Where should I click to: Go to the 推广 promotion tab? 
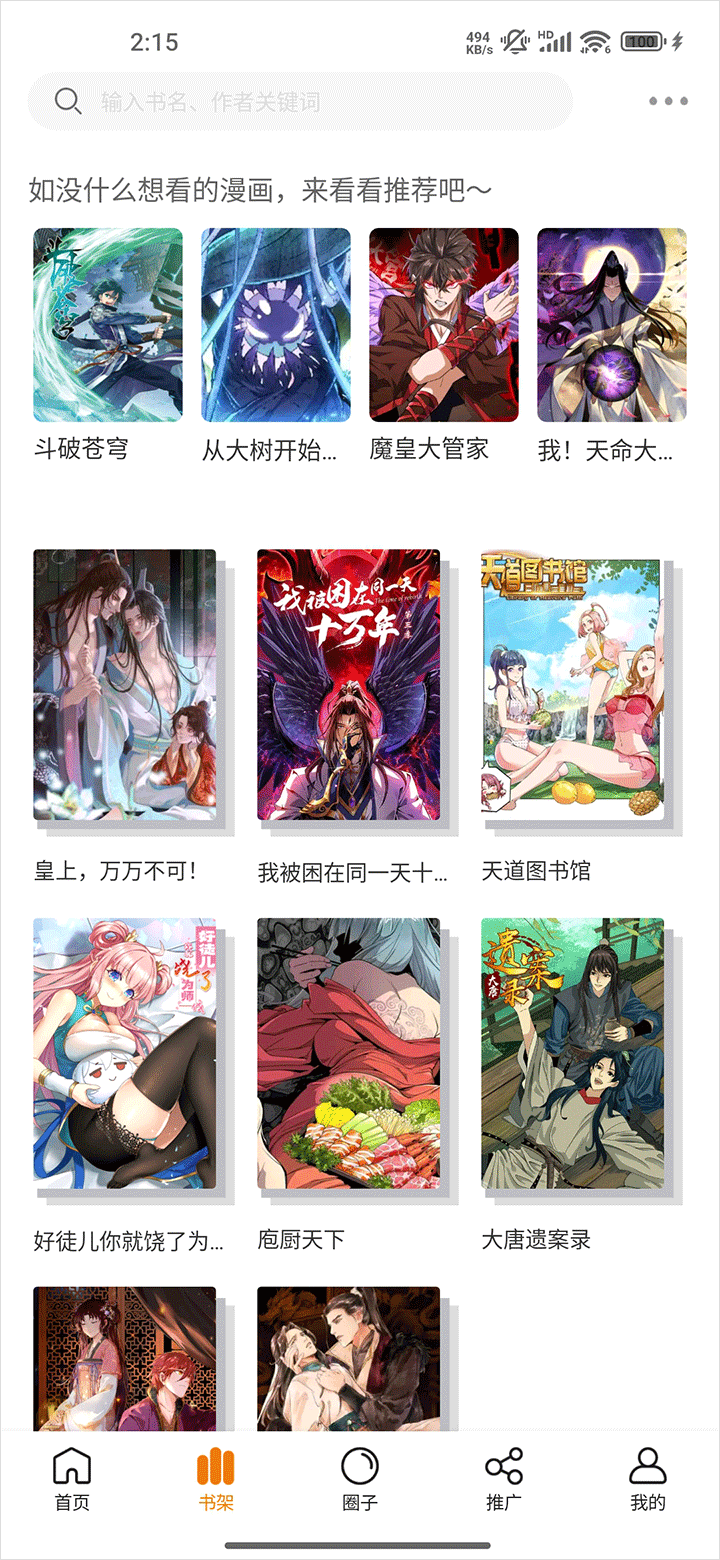point(504,1479)
